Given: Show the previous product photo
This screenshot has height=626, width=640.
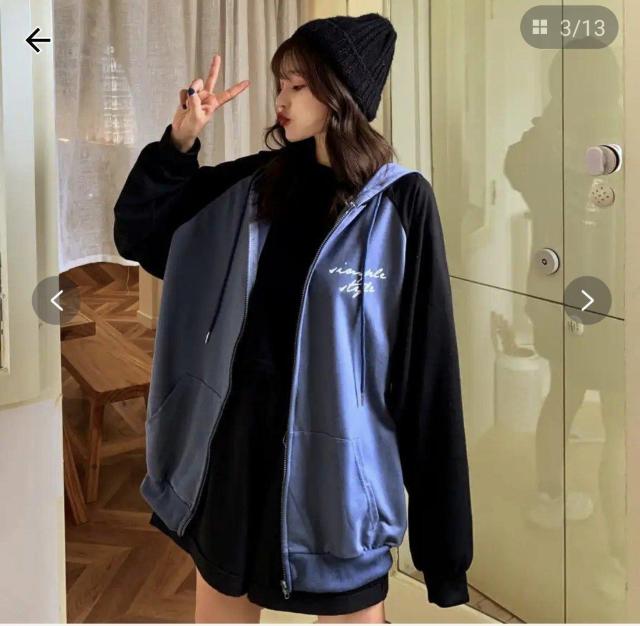Looking at the screenshot, I should click(x=56, y=300).
